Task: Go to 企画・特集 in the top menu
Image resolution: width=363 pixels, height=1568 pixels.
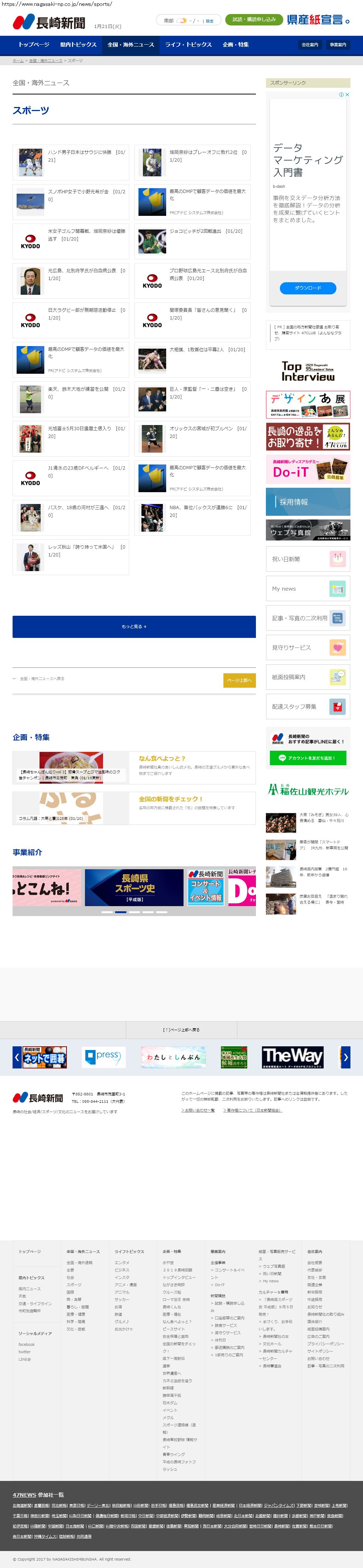Action: coord(236,45)
